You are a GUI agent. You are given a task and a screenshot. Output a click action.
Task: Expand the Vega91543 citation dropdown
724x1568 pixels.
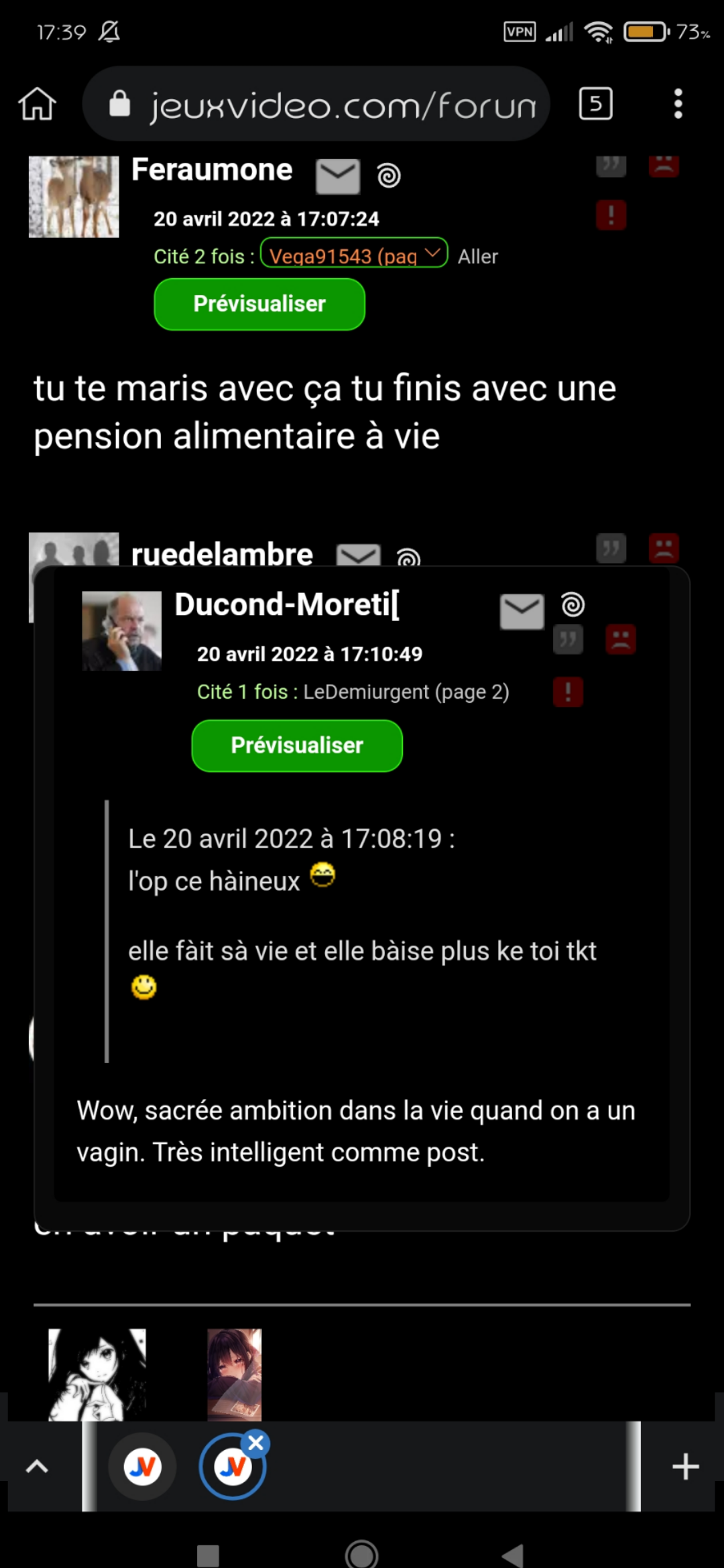(x=354, y=253)
